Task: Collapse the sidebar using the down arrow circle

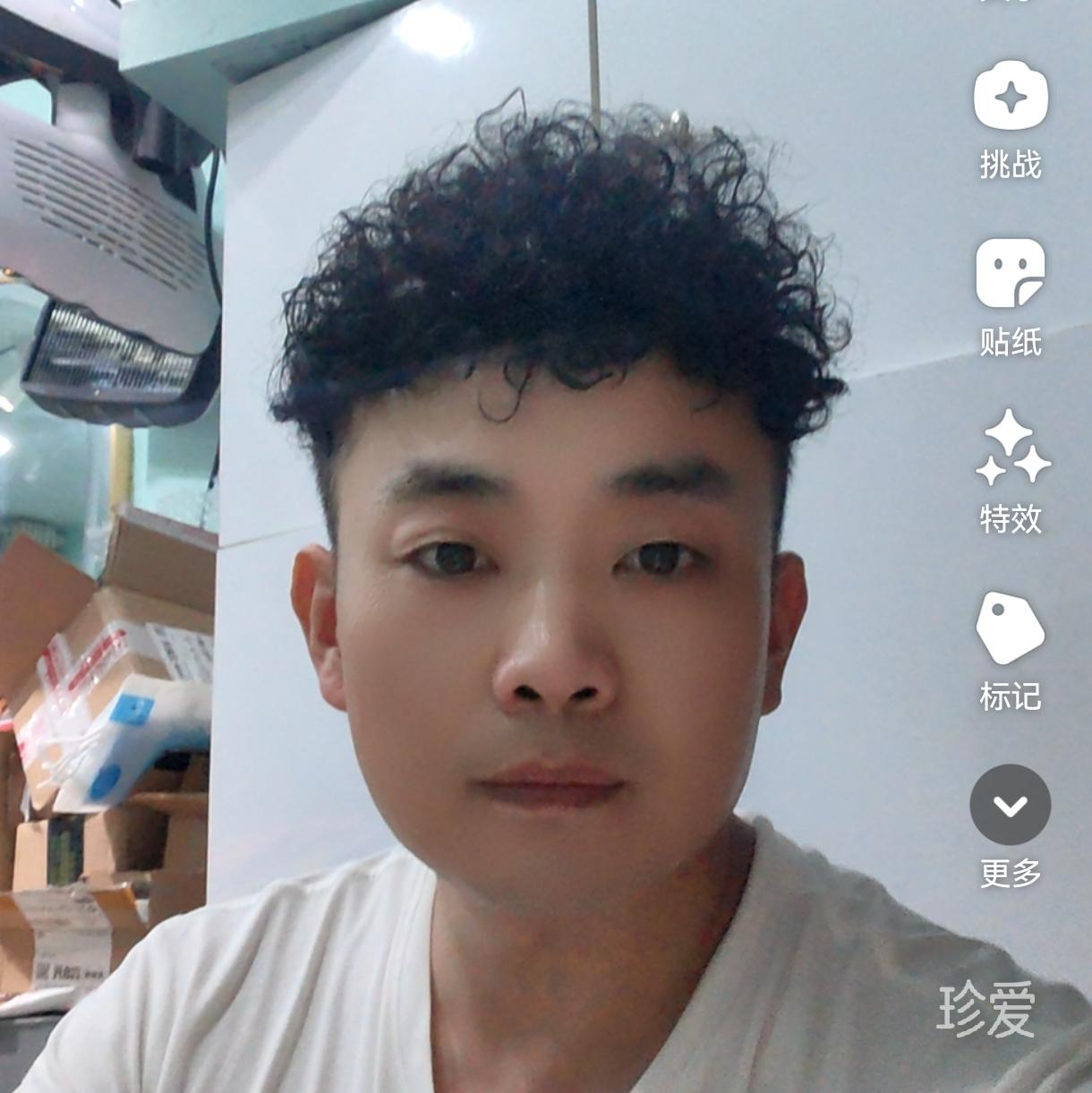Action: 1010,805
